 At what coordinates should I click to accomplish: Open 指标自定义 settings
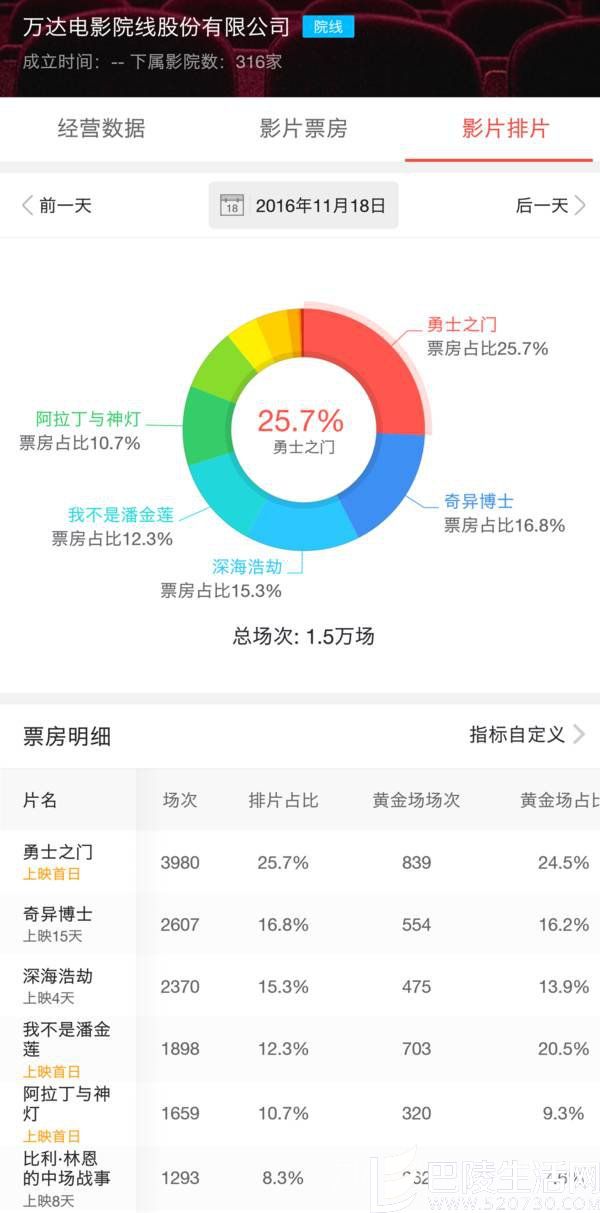(x=527, y=735)
